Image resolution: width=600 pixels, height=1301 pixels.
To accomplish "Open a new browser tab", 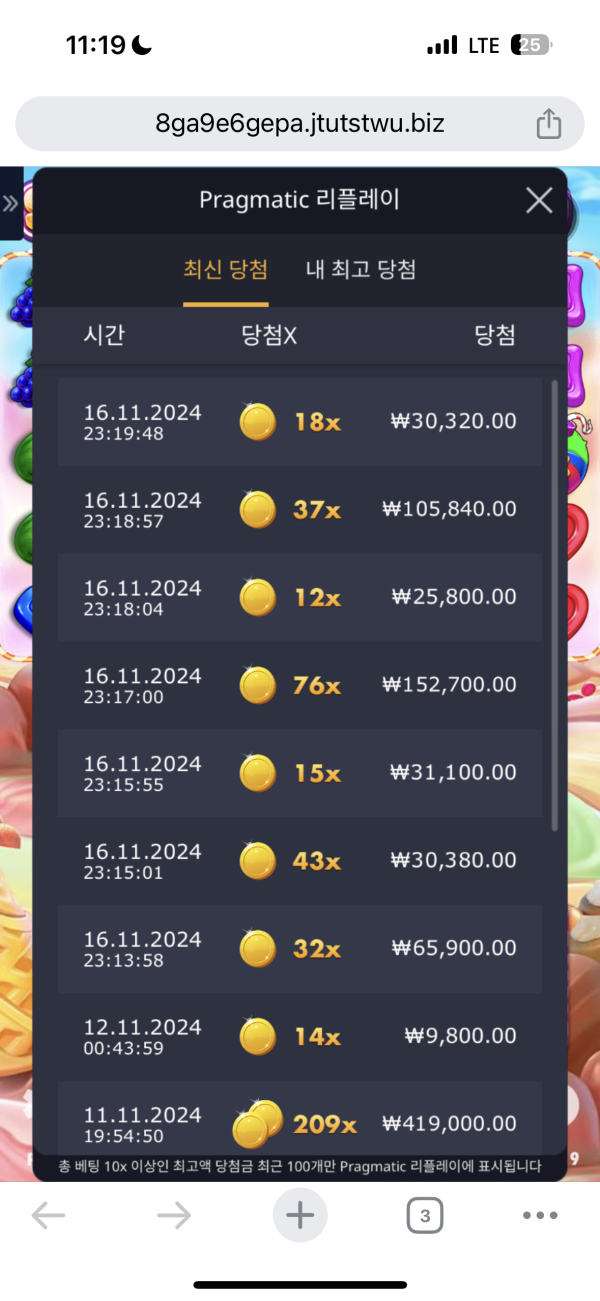I will [300, 1216].
